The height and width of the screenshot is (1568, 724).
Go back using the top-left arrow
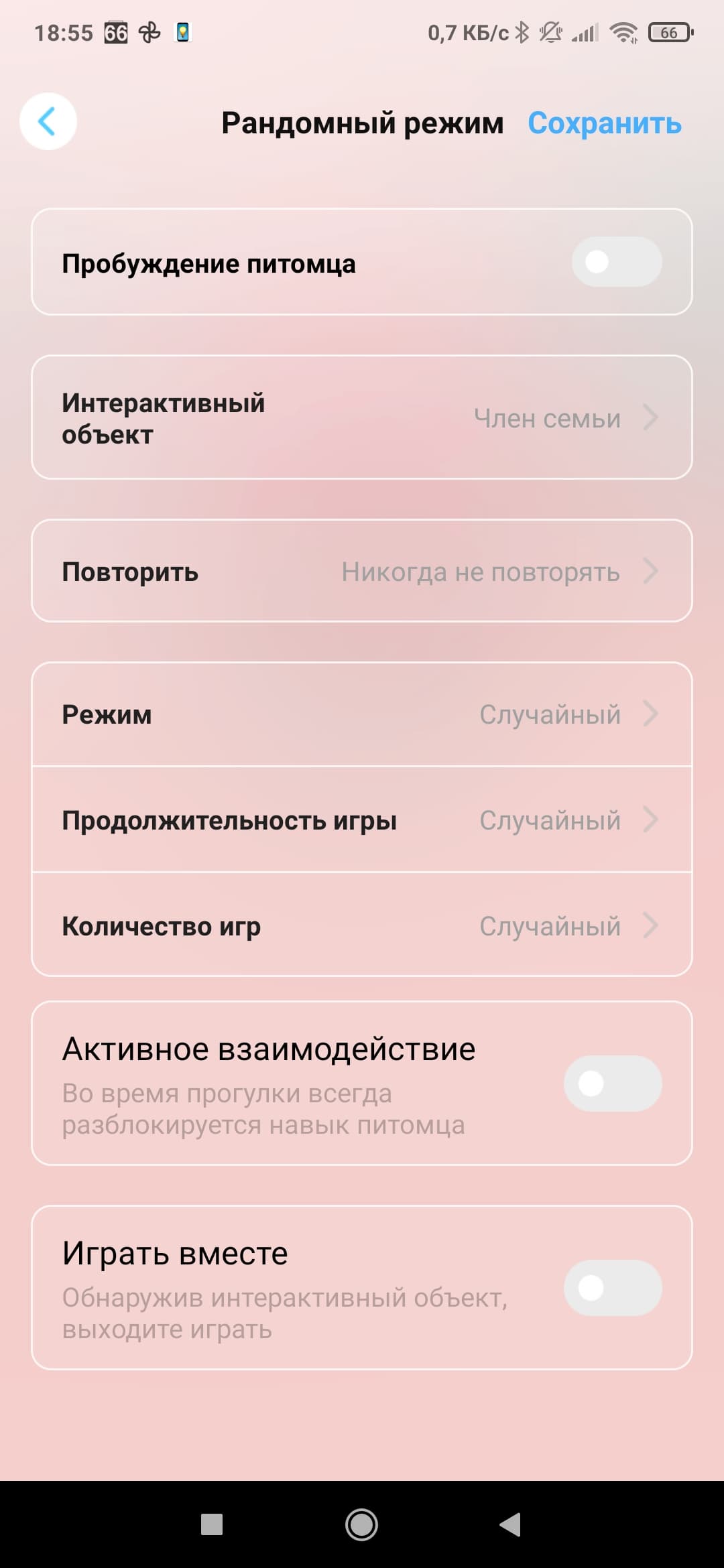pos(48,121)
